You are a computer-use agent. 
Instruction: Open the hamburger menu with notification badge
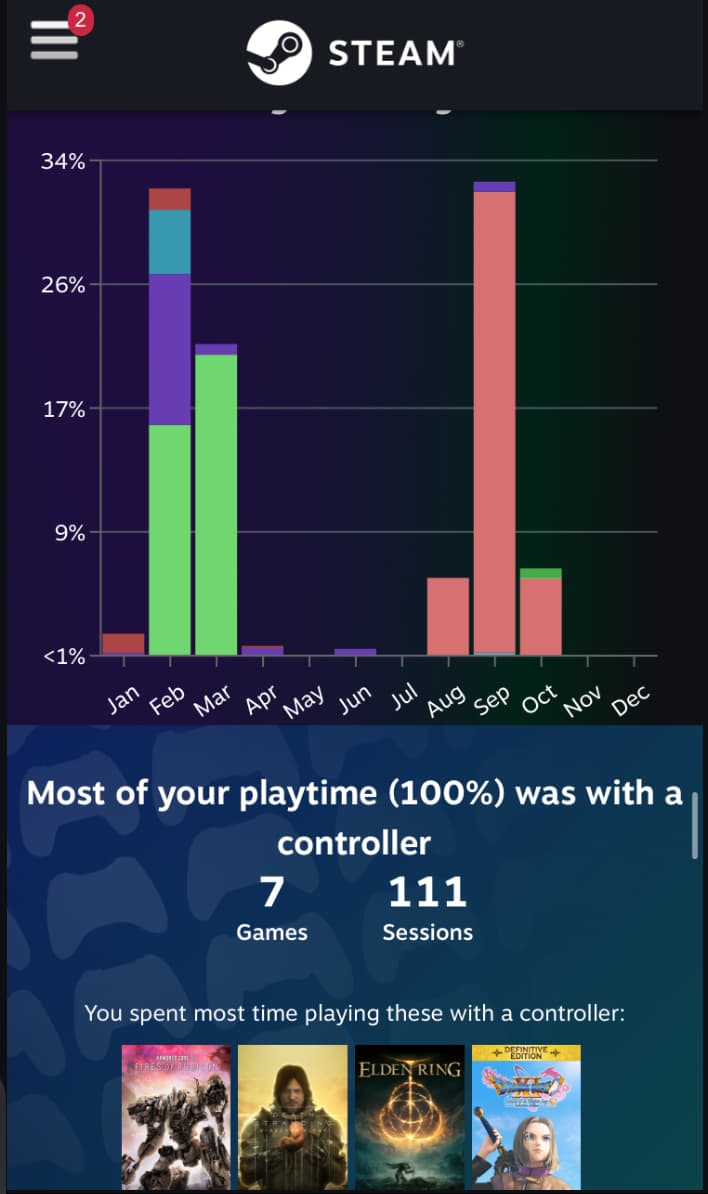[x=55, y=38]
